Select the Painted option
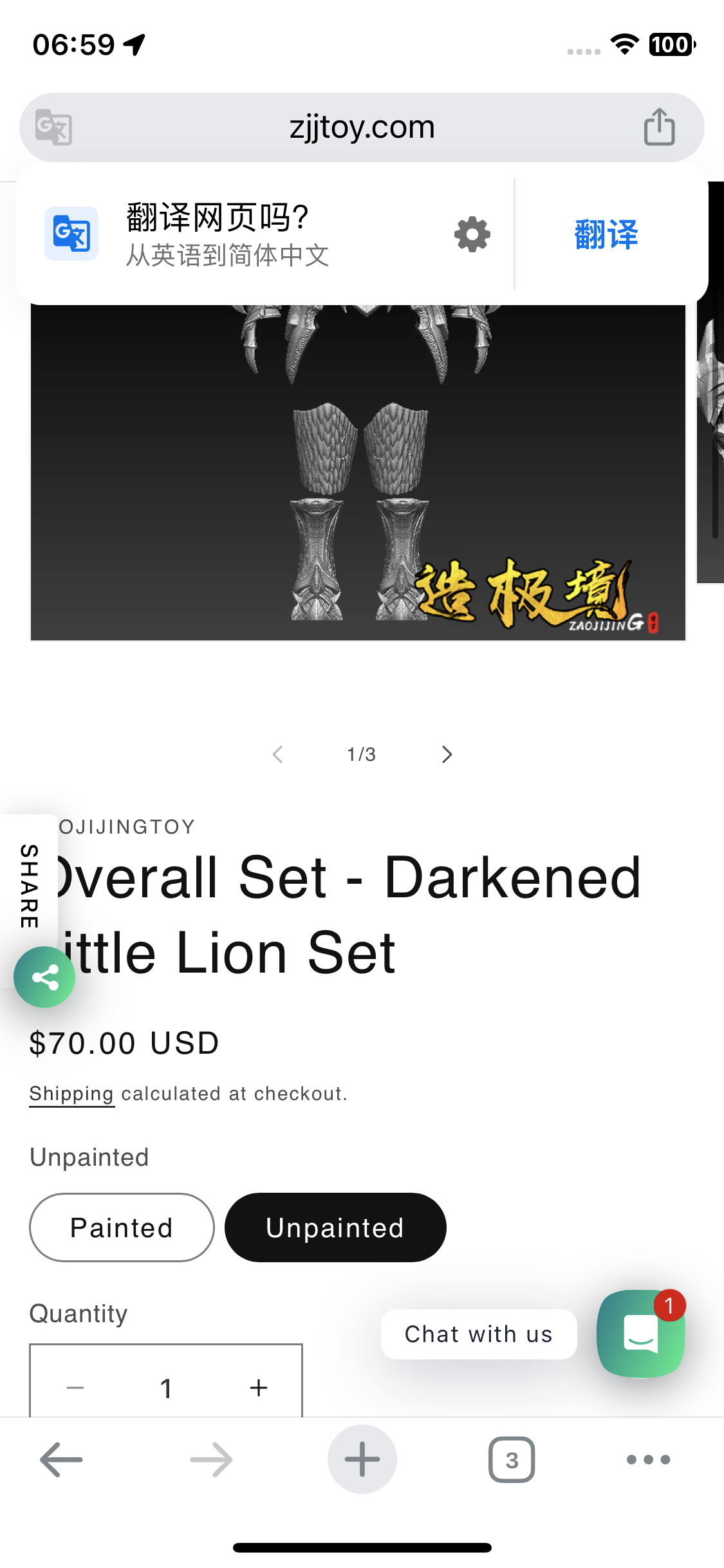This screenshot has height=1568, width=724. 122,1227
